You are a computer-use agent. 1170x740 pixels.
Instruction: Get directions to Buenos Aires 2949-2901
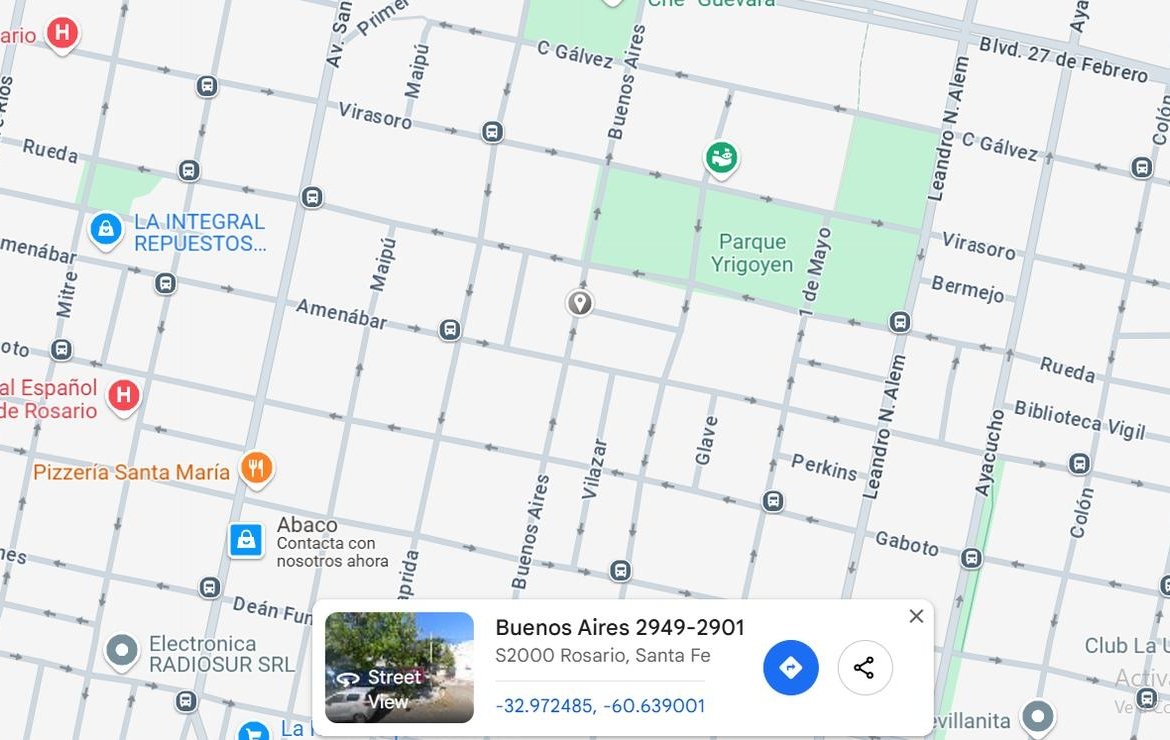pos(790,668)
